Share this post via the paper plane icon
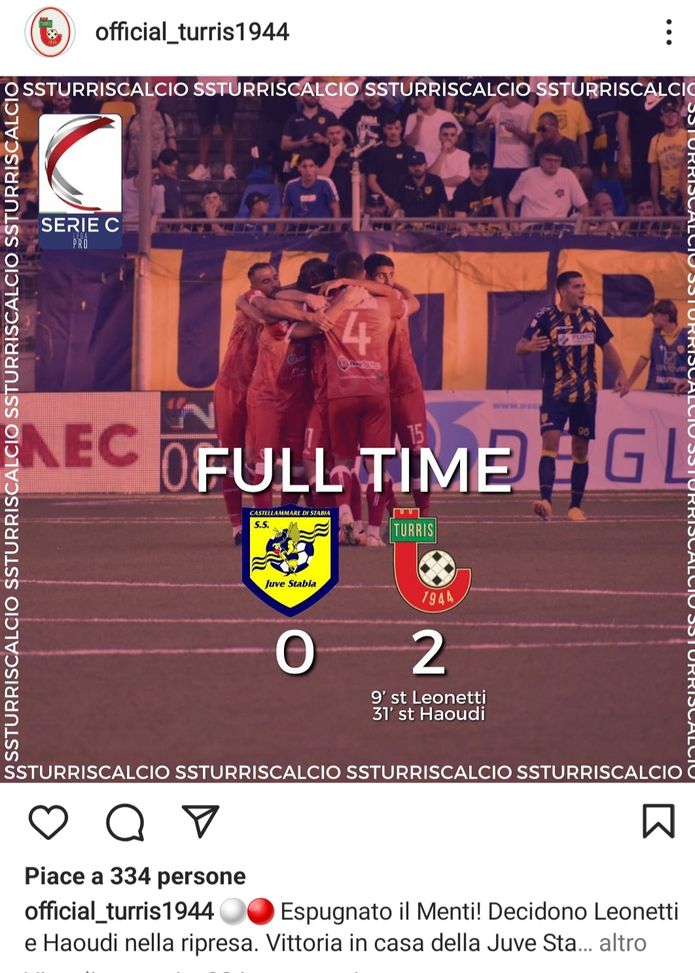 click(x=201, y=821)
